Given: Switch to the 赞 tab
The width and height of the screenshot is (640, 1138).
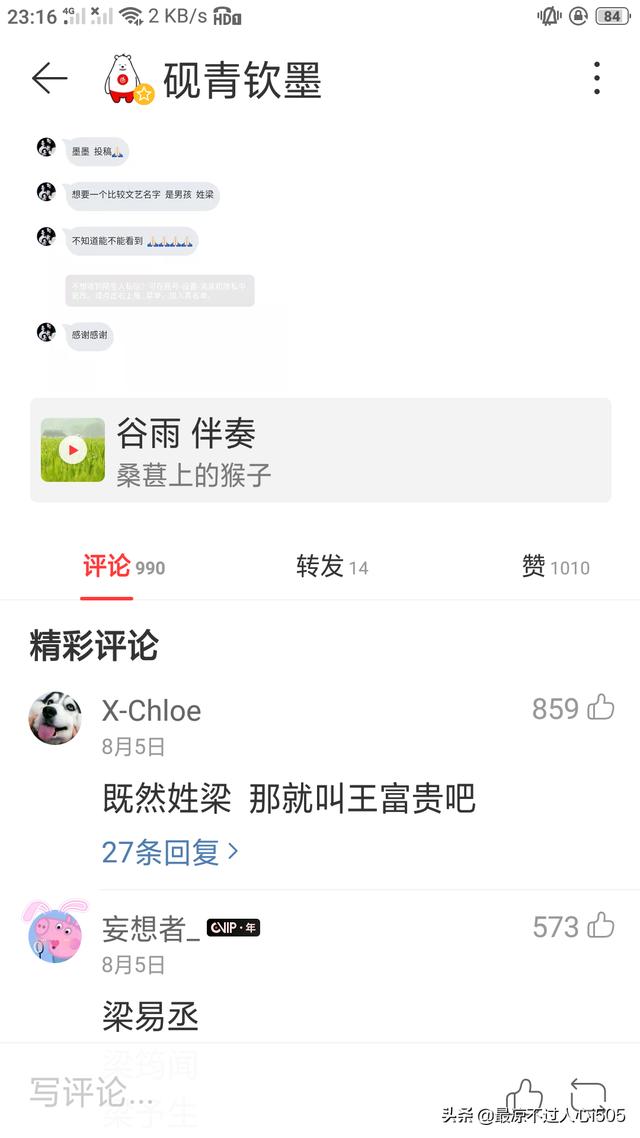Looking at the screenshot, I should (555, 566).
